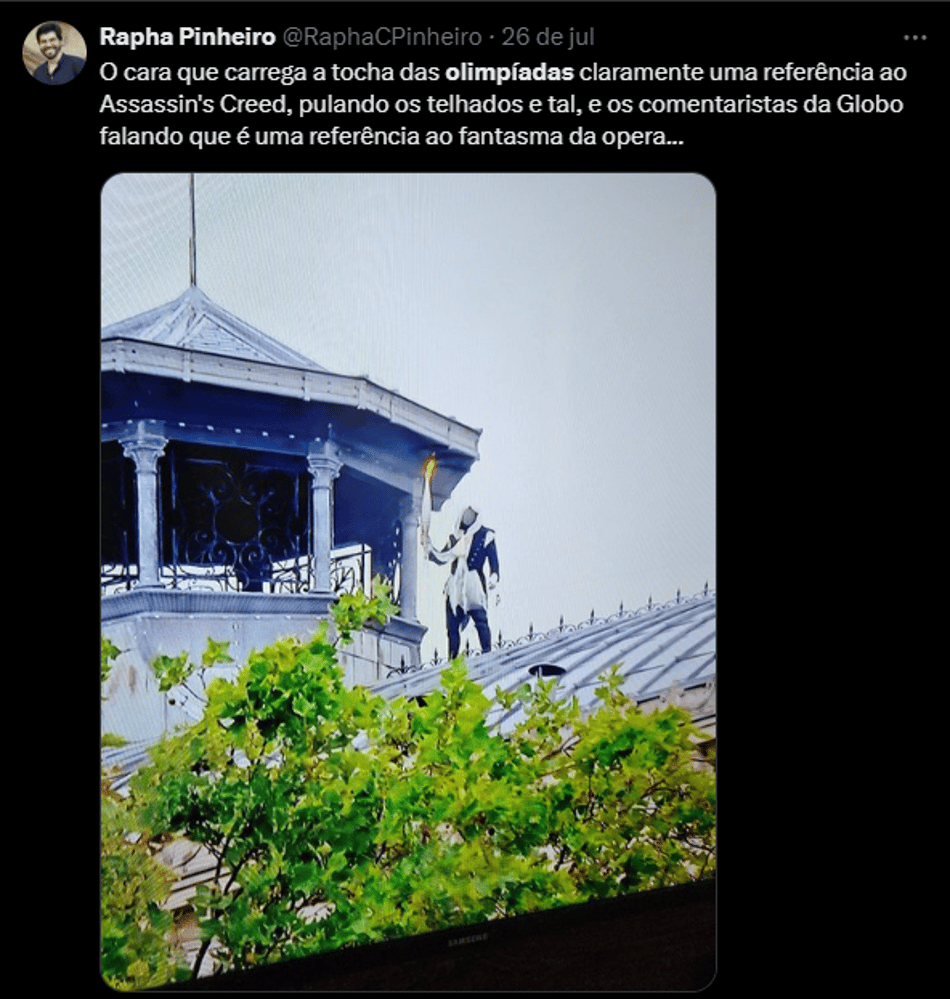Open Rapha Pinheiro's profile avatar
The width and height of the screenshot is (950, 999).
click(x=55, y=53)
